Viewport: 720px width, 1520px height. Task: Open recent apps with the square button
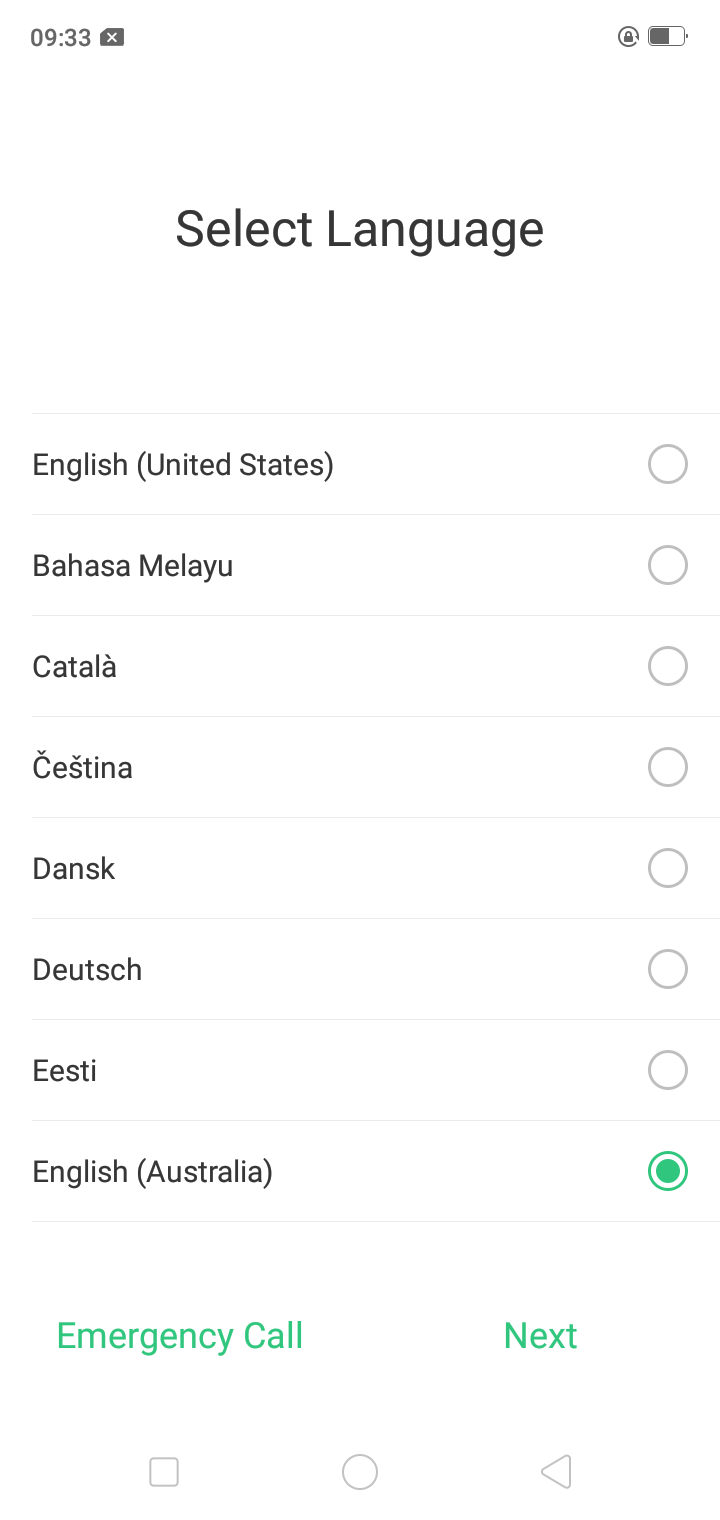(x=164, y=1472)
